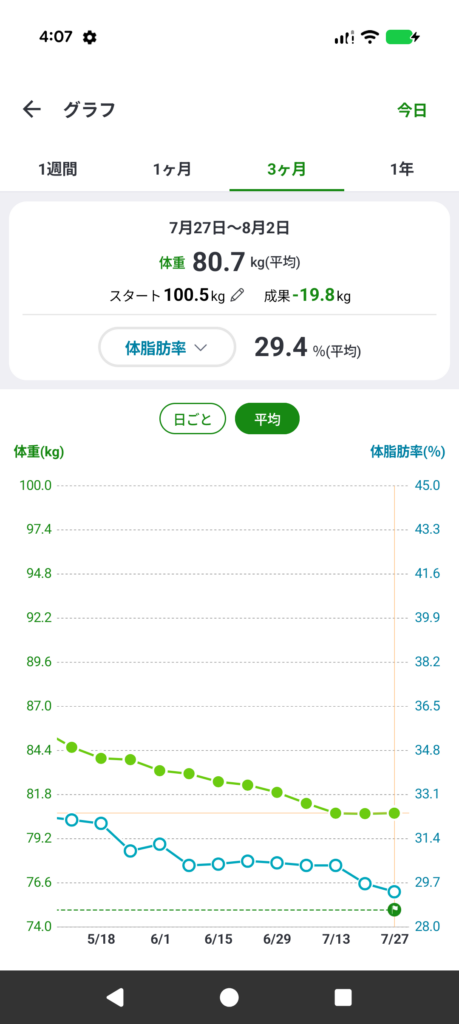Open recent apps from navigation bar

(x=343, y=997)
